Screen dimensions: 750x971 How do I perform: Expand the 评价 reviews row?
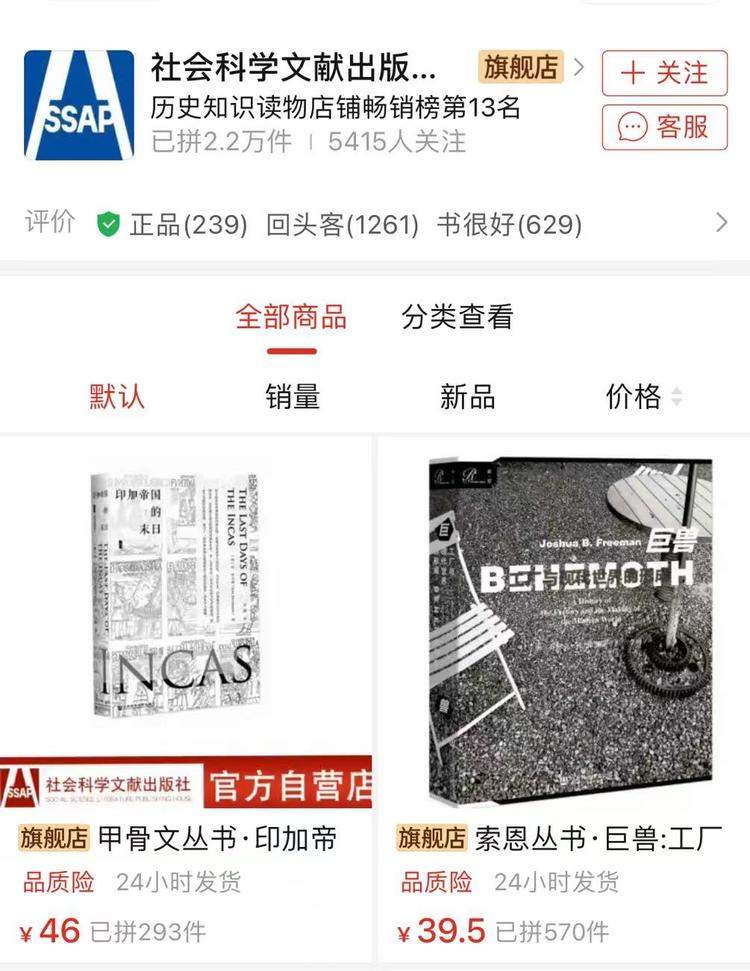(x=721, y=223)
